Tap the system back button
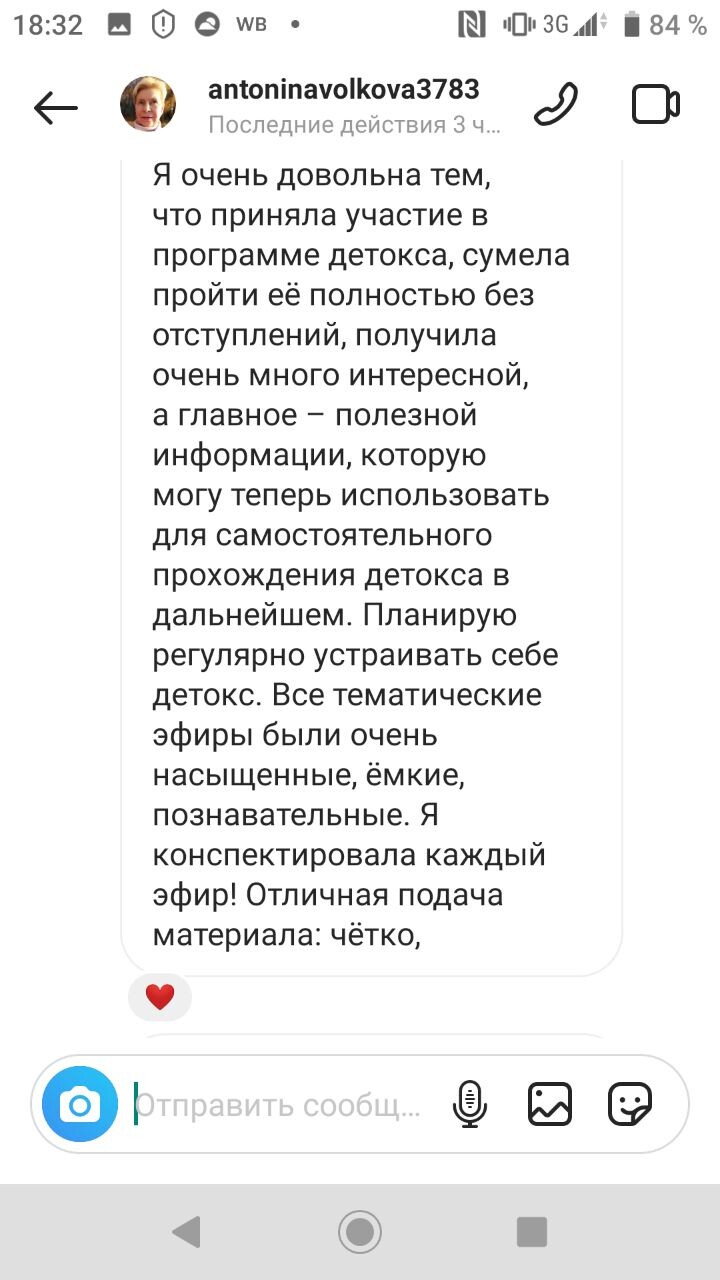This screenshot has width=720, height=1280. [x=187, y=1232]
